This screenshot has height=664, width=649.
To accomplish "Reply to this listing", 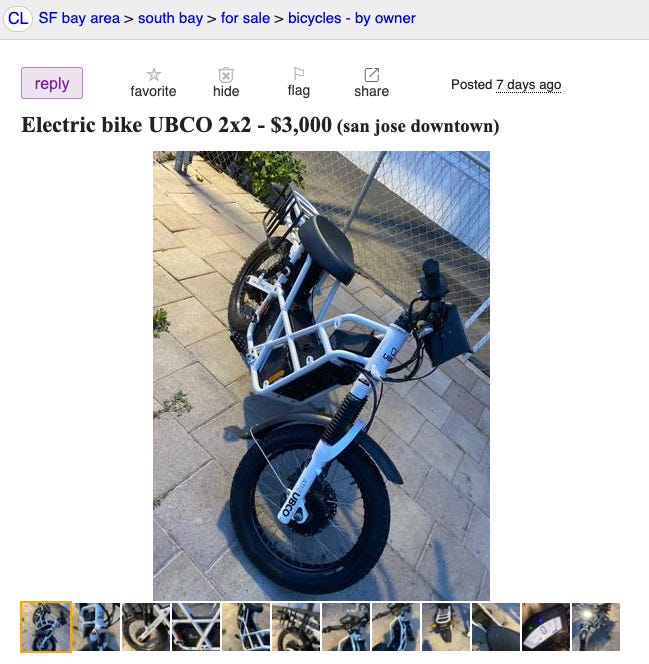I will pyautogui.click(x=52, y=83).
